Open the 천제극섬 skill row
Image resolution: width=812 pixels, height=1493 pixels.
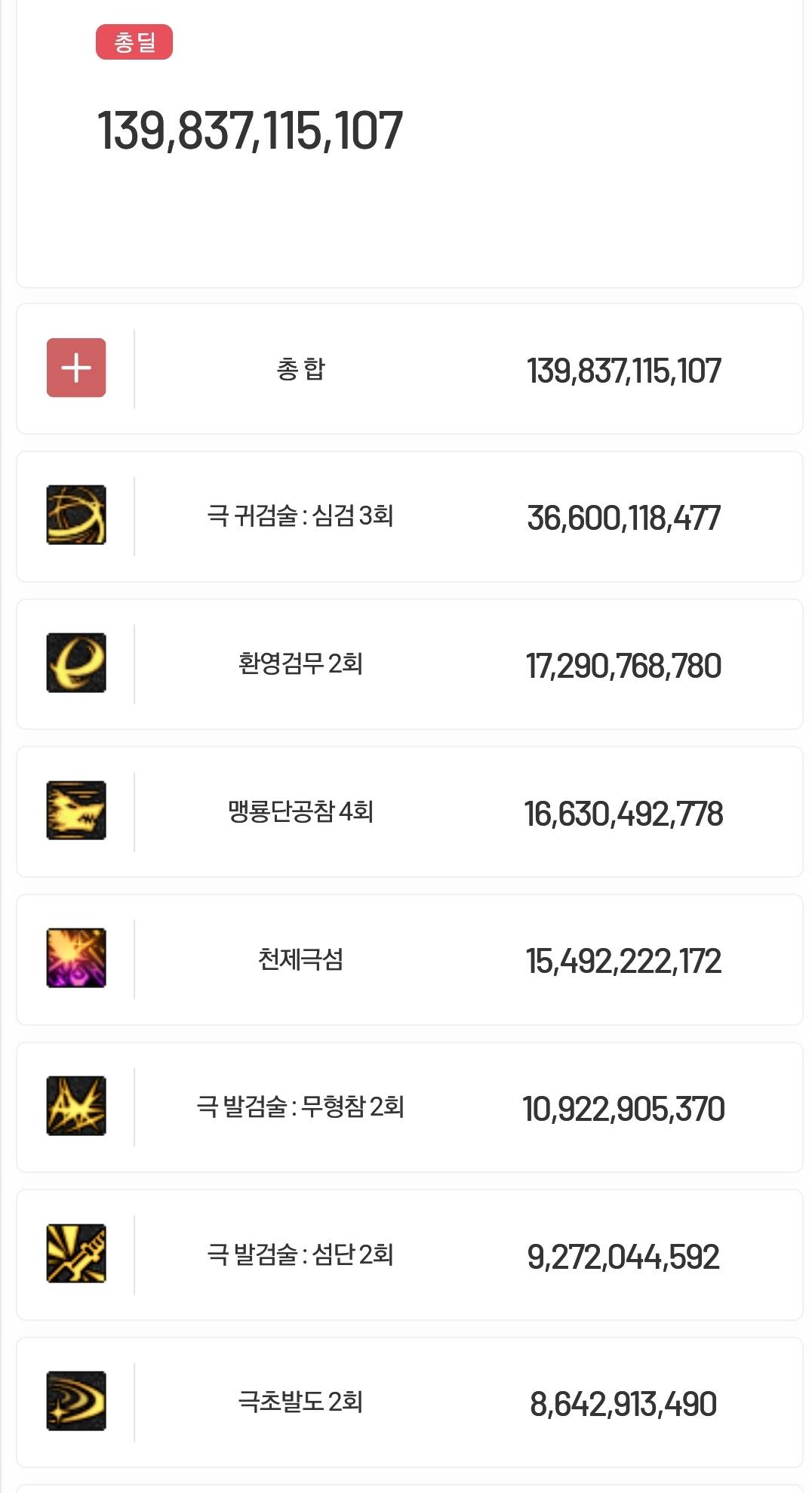409,959
